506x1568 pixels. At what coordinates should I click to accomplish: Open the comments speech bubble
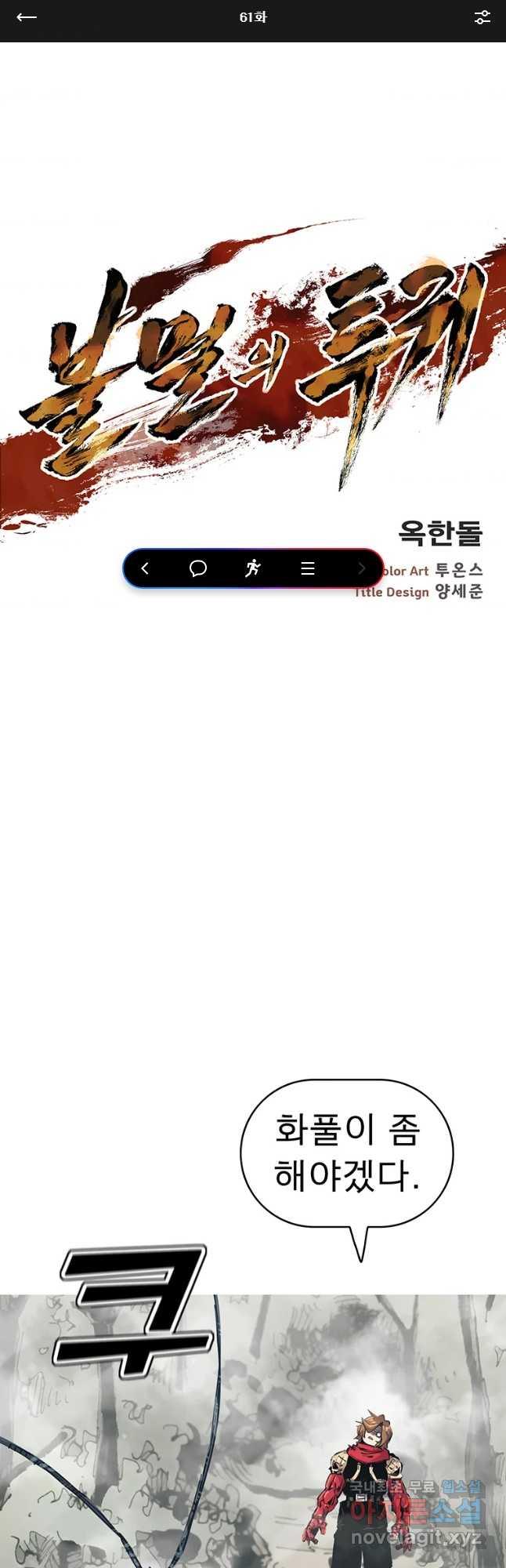[x=198, y=568]
